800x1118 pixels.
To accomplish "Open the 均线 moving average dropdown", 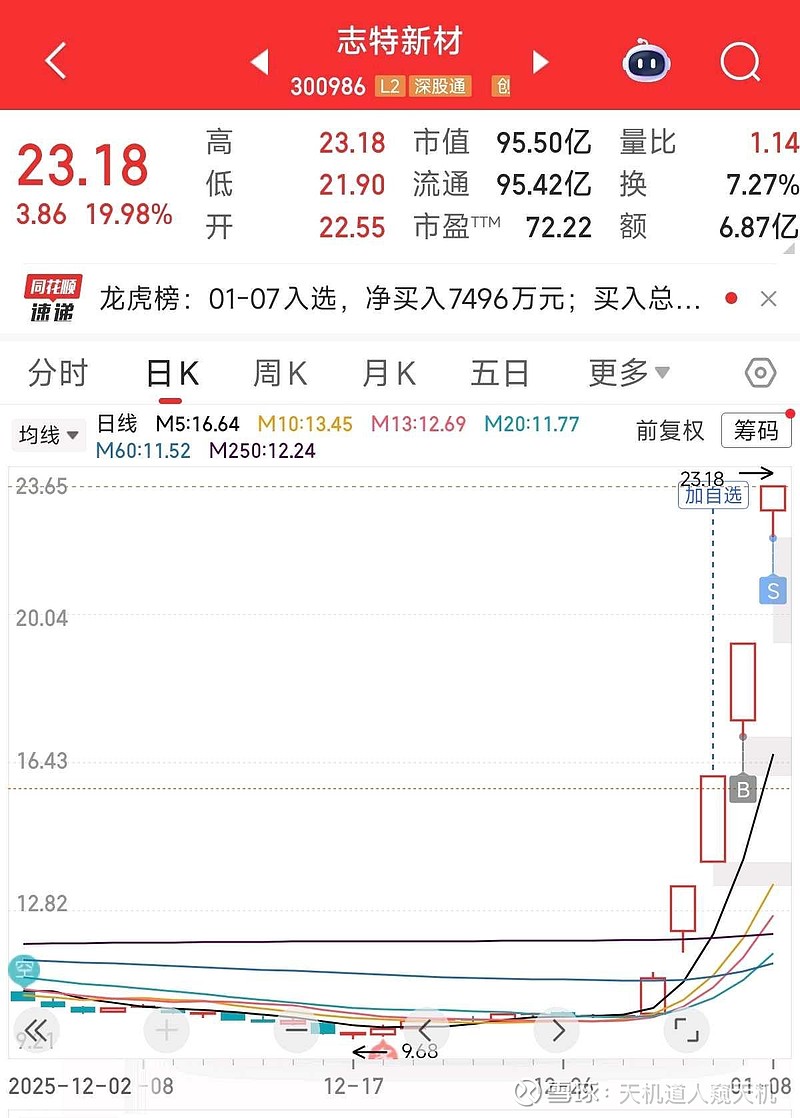I will pos(46,434).
